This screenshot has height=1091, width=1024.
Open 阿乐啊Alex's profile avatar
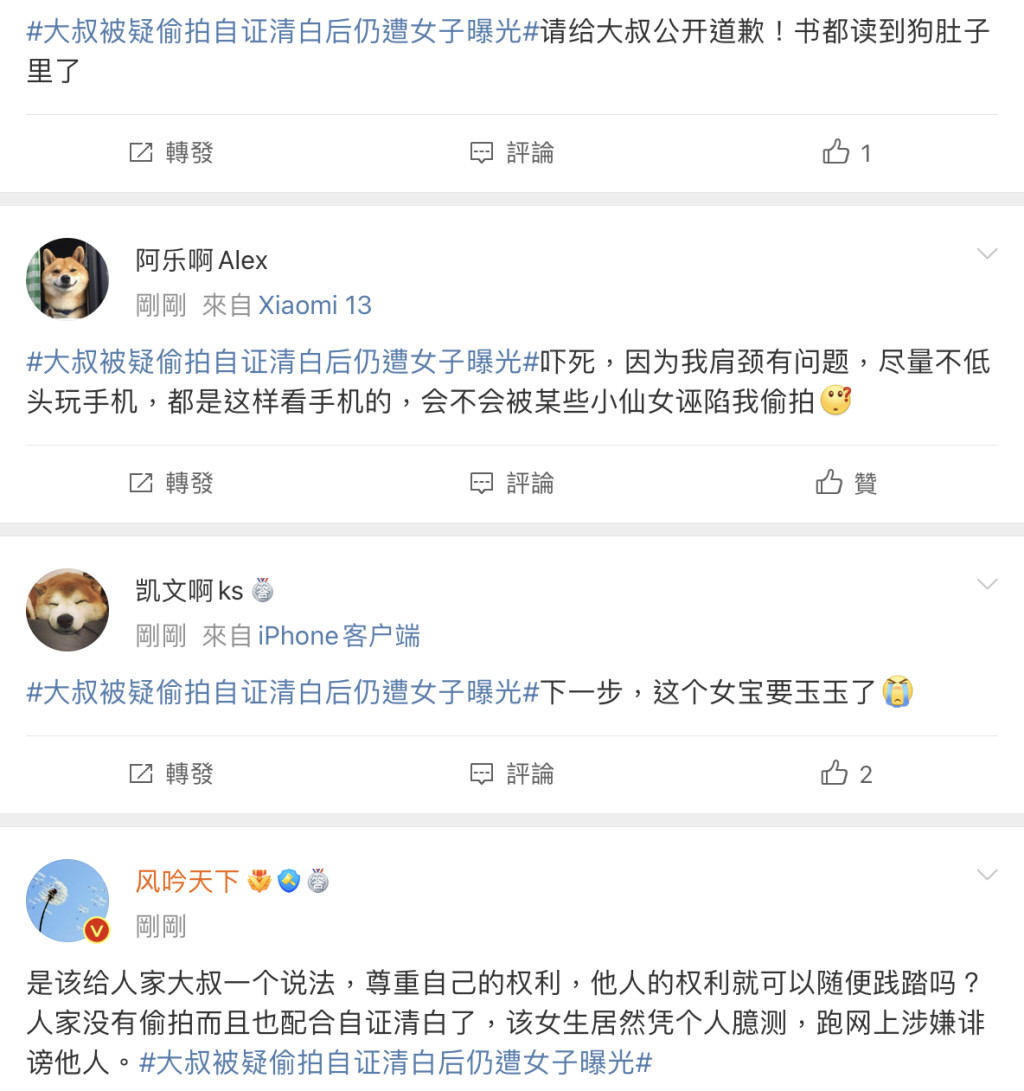click(x=68, y=279)
